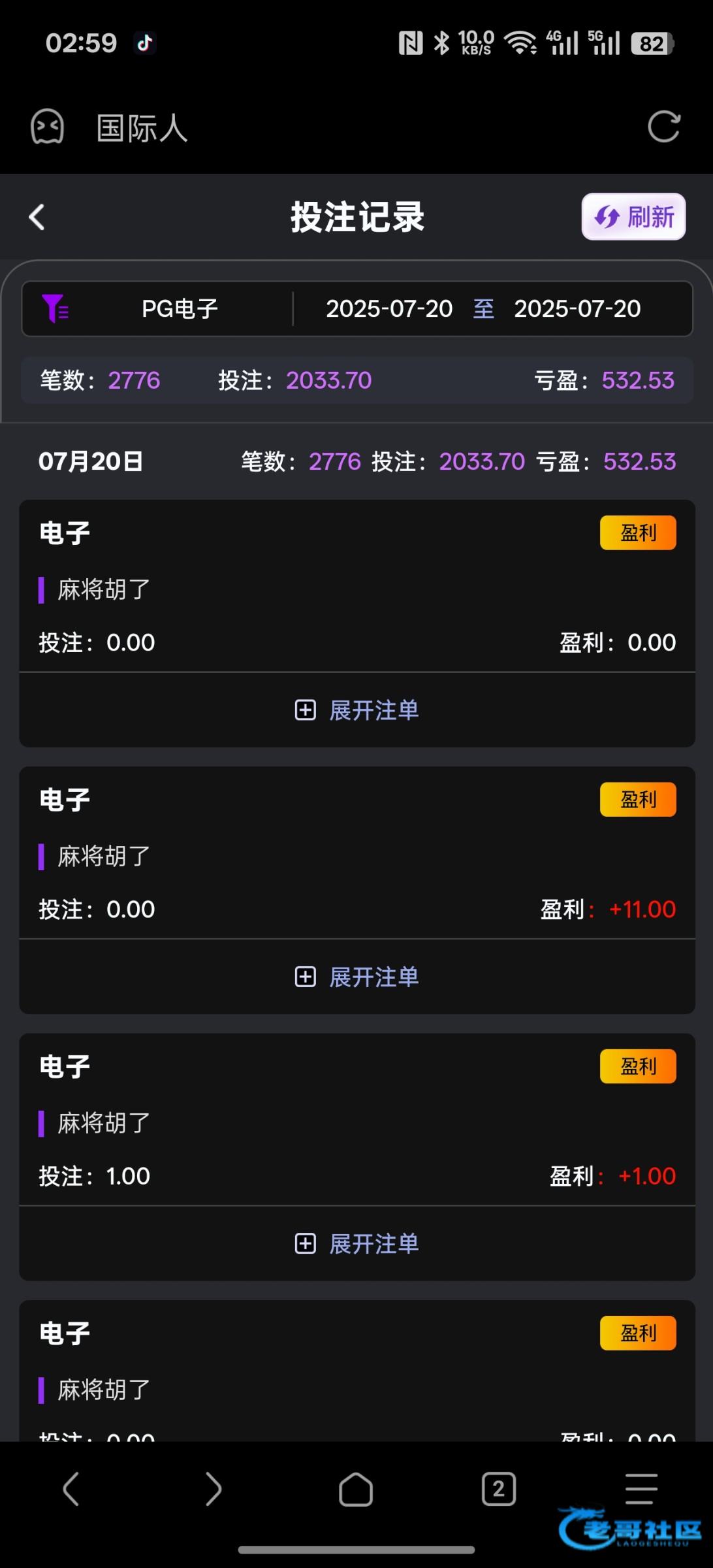This screenshot has width=713, height=1568.
Task: Expand 展开注单 for the +11.00 profit record
Action: click(357, 977)
